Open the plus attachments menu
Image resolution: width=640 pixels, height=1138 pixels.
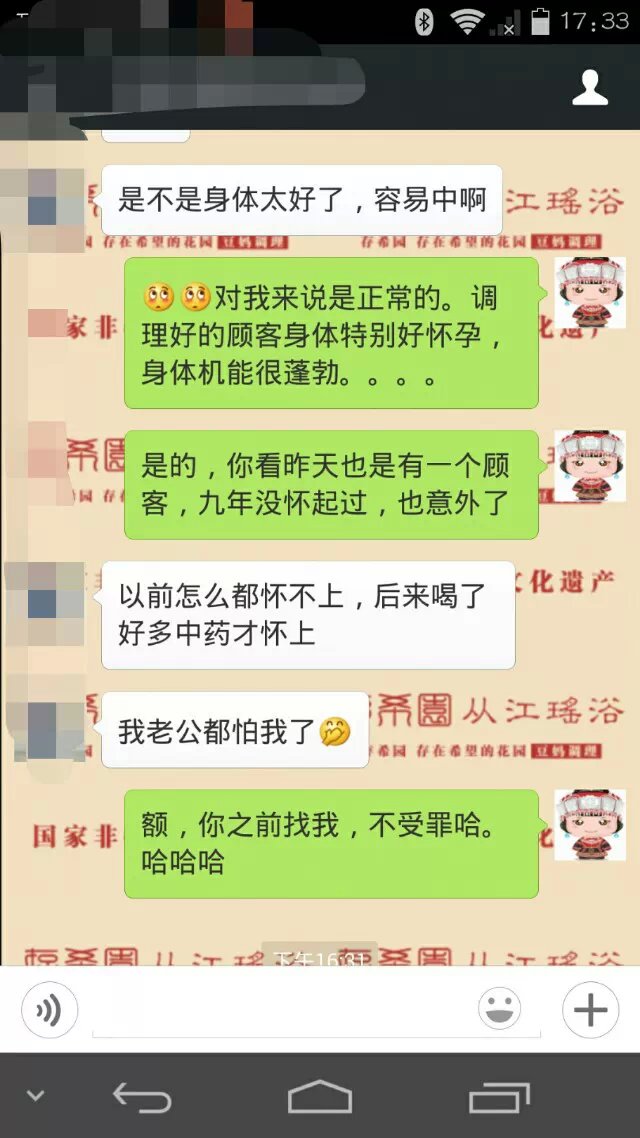pyautogui.click(x=590, y=1010)
